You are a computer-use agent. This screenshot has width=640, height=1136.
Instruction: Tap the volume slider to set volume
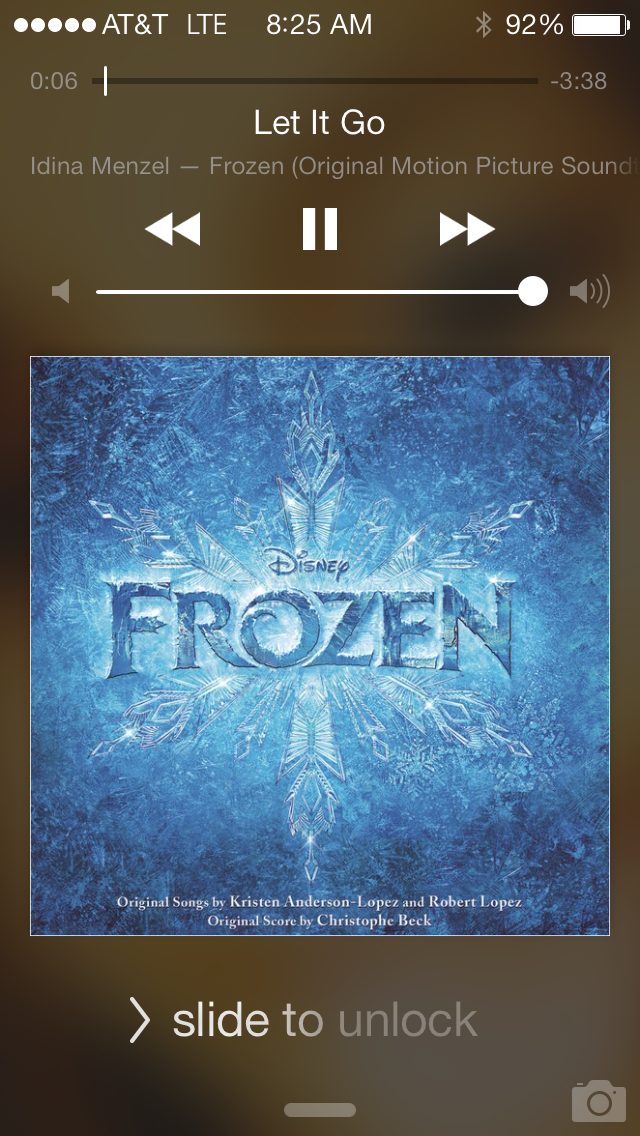pos(320,292)
